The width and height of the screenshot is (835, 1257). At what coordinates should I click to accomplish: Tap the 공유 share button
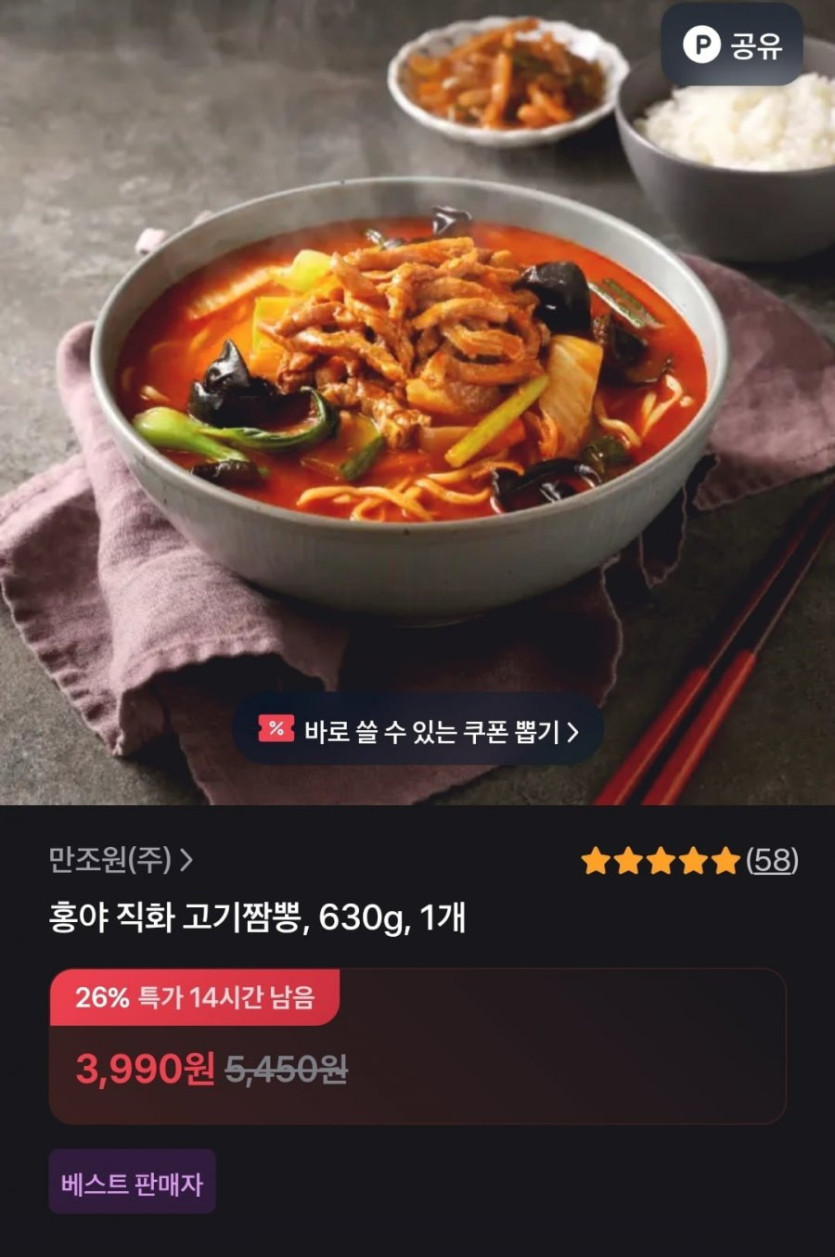click(732, 45)
